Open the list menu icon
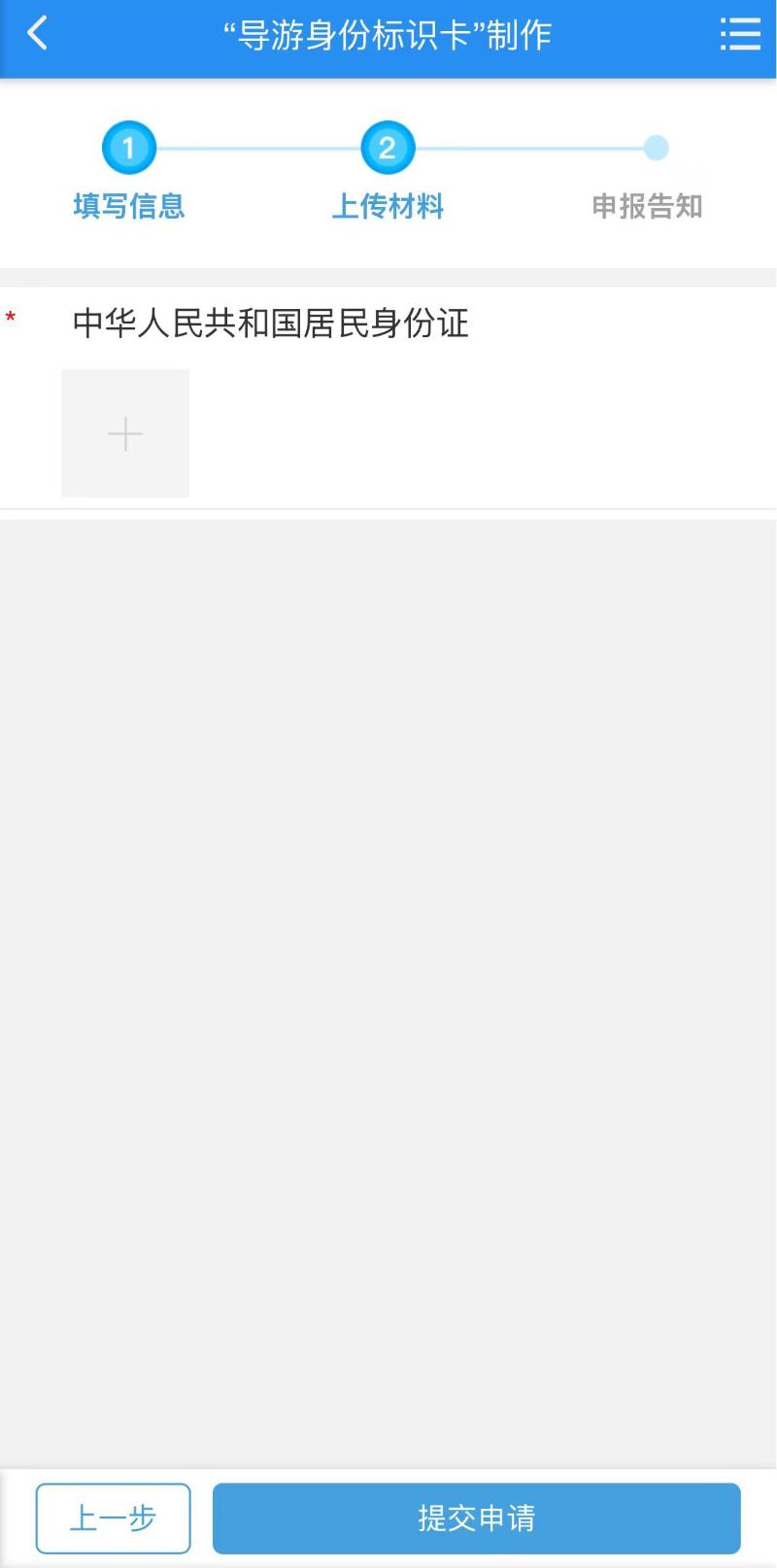Viewport: 777px width, 1568px height. (x=740, y=34)
